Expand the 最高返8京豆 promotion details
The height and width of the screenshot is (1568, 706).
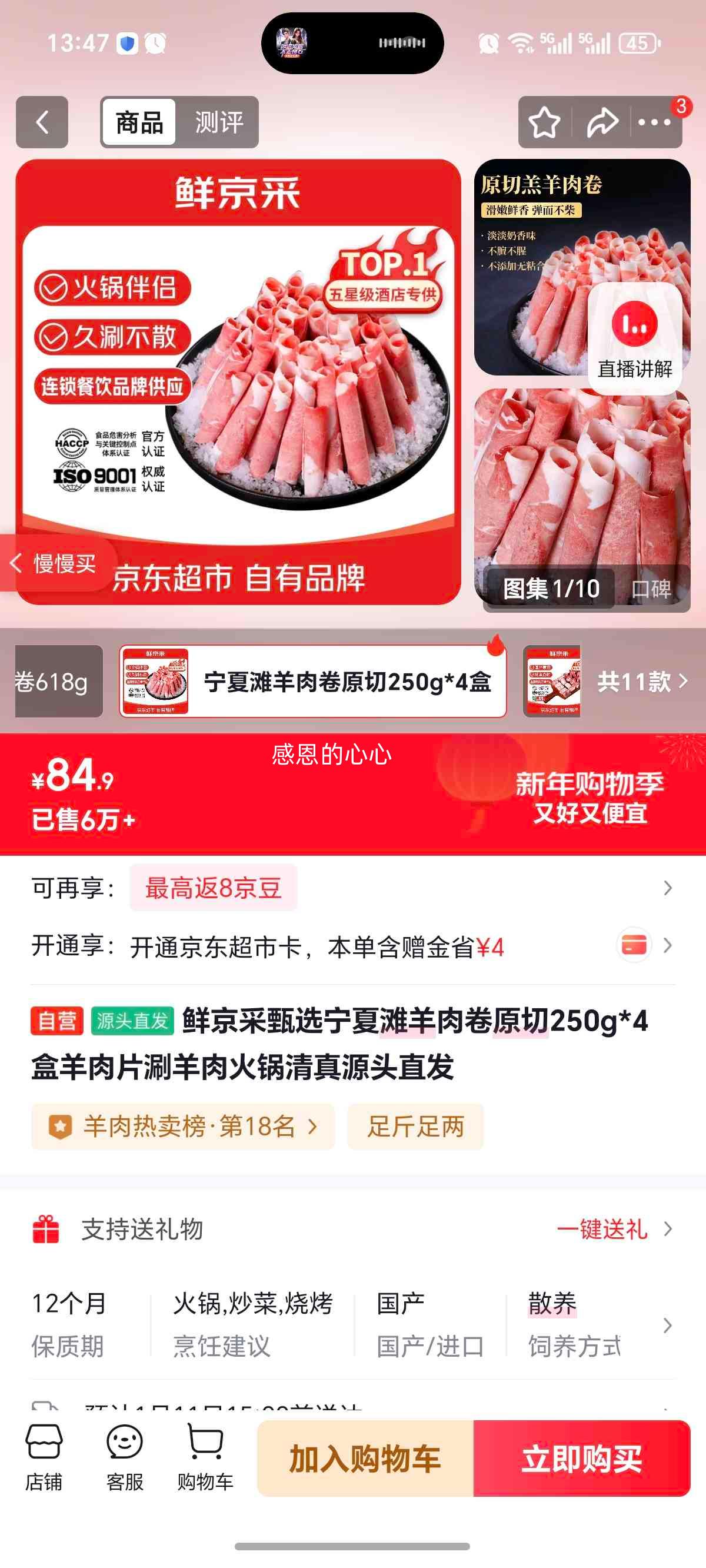pos(212,888)
